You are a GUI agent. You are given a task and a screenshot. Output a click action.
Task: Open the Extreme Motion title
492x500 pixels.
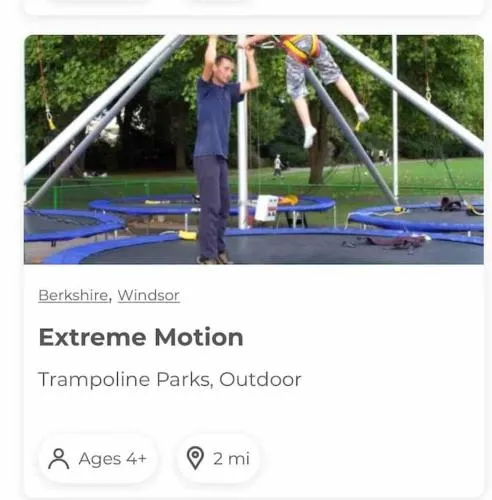coord(141,337)
